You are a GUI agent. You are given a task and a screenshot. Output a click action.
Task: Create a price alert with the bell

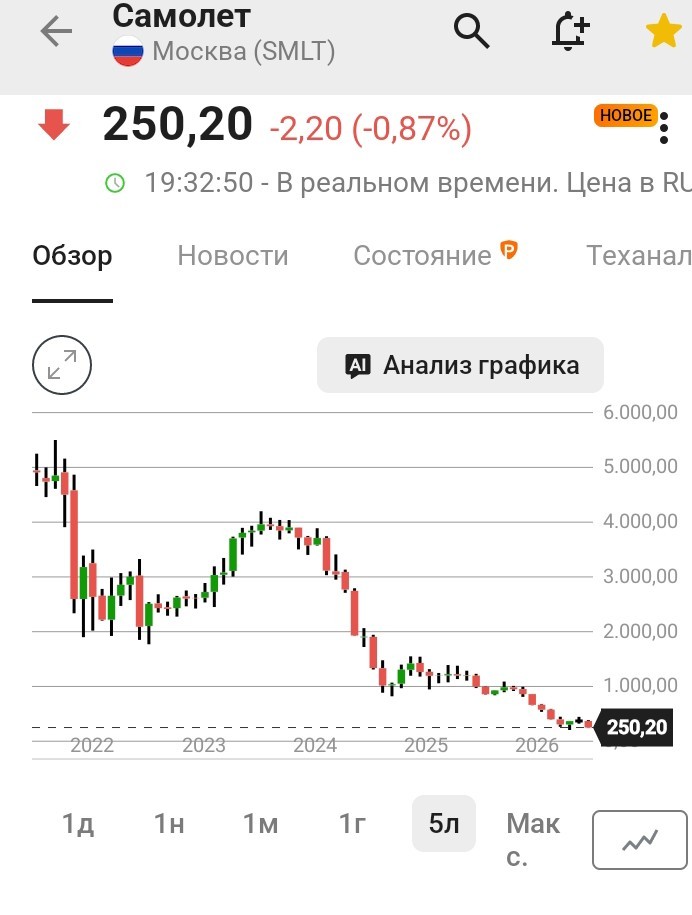(x=570, y=32)
